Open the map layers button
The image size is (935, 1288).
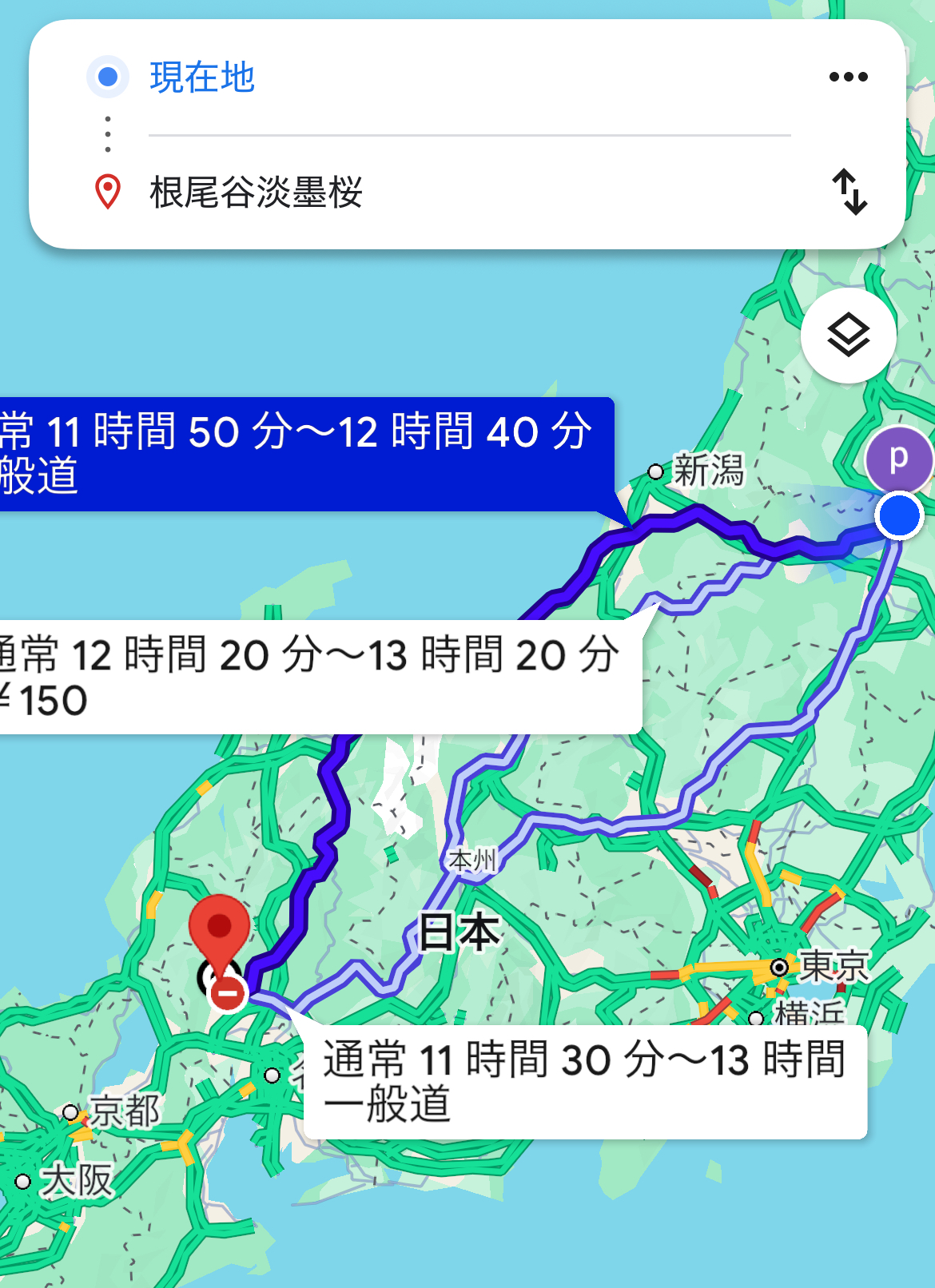click(x=848, y=335)
